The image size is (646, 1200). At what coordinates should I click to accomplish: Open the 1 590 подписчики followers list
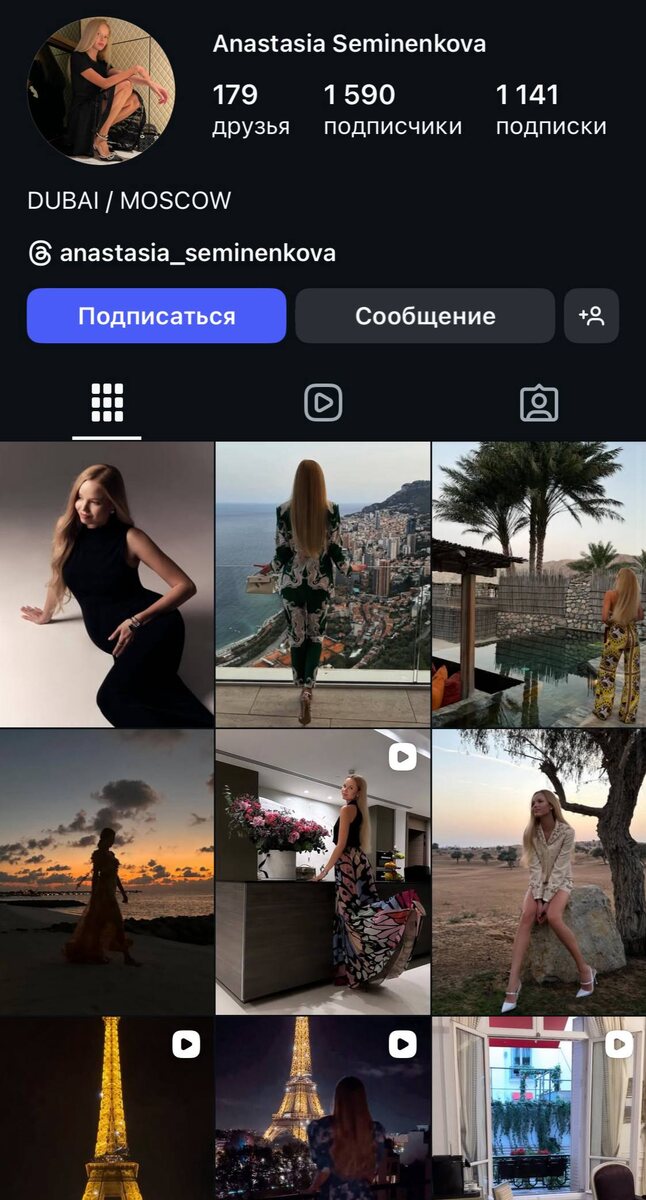[x=392, y=110]
